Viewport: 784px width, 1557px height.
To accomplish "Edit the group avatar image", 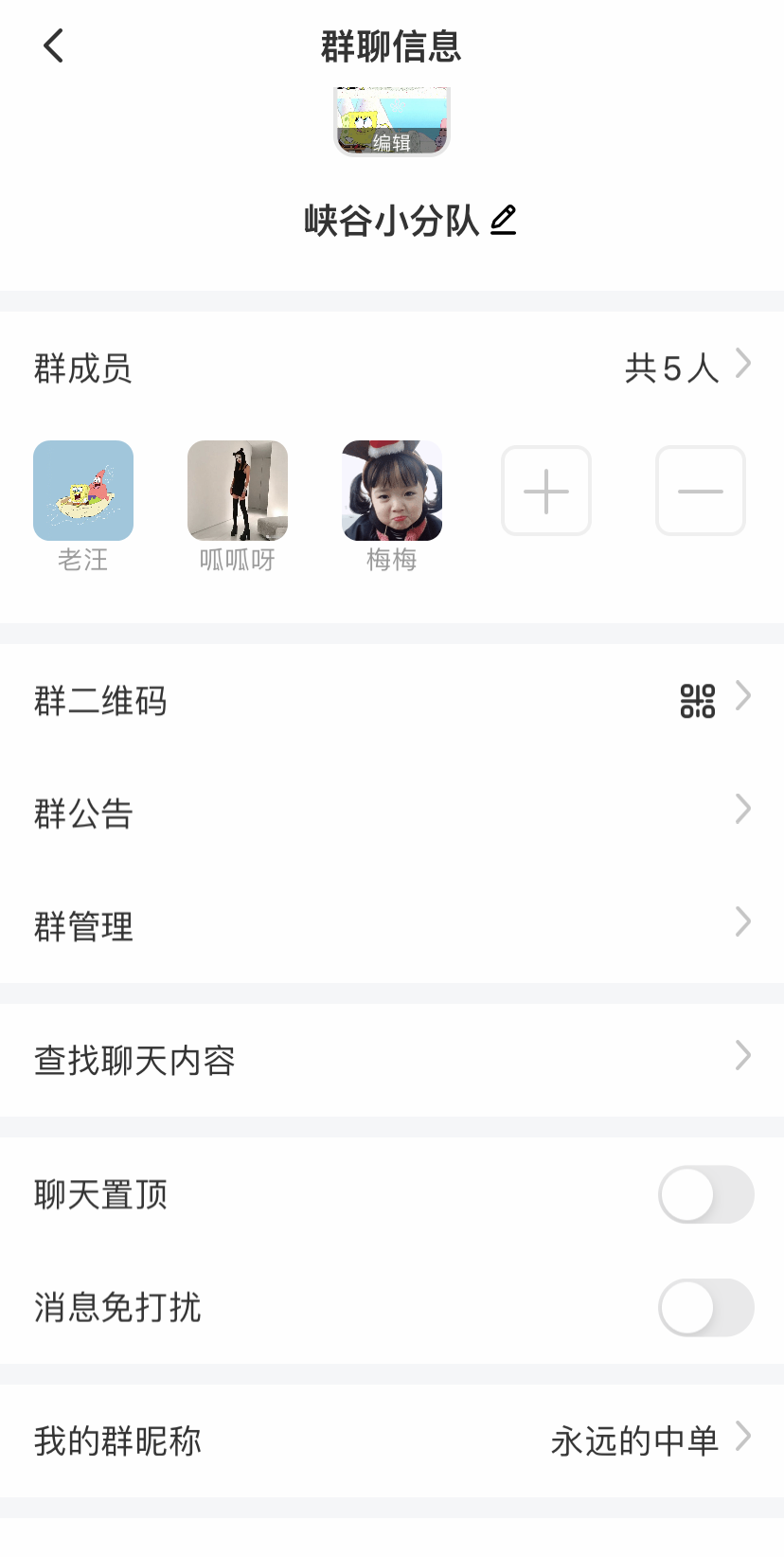I will click(x=392, y=123).
